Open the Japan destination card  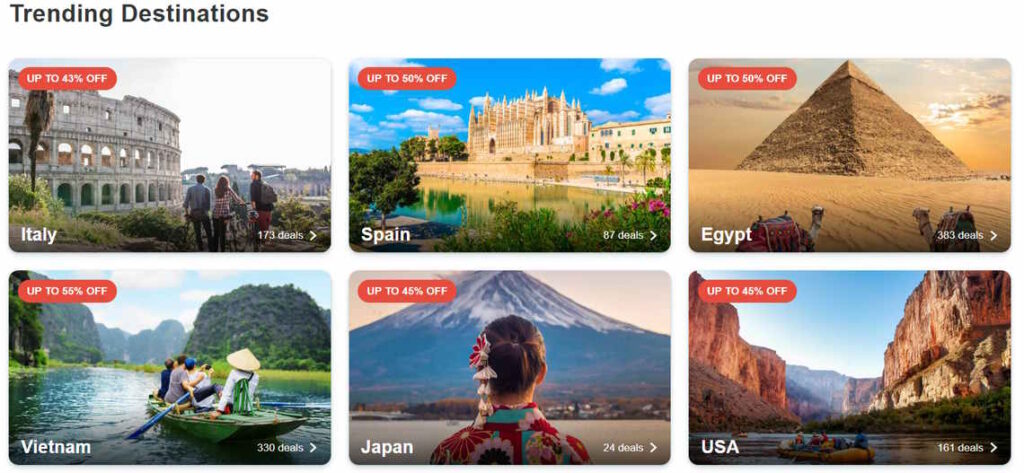coord(509,367)
